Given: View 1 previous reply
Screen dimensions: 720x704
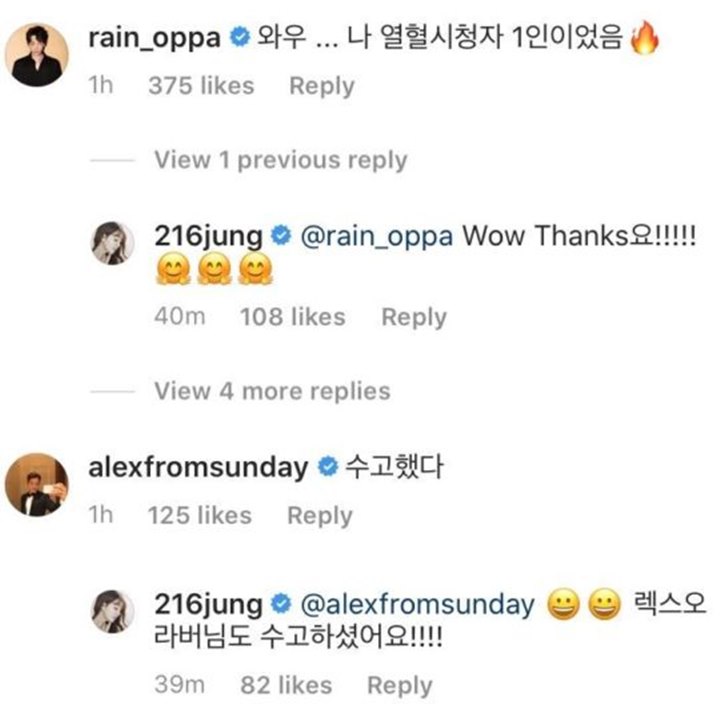Looking at the screenshot, I should pyautogui.click(x=280, y=160).
